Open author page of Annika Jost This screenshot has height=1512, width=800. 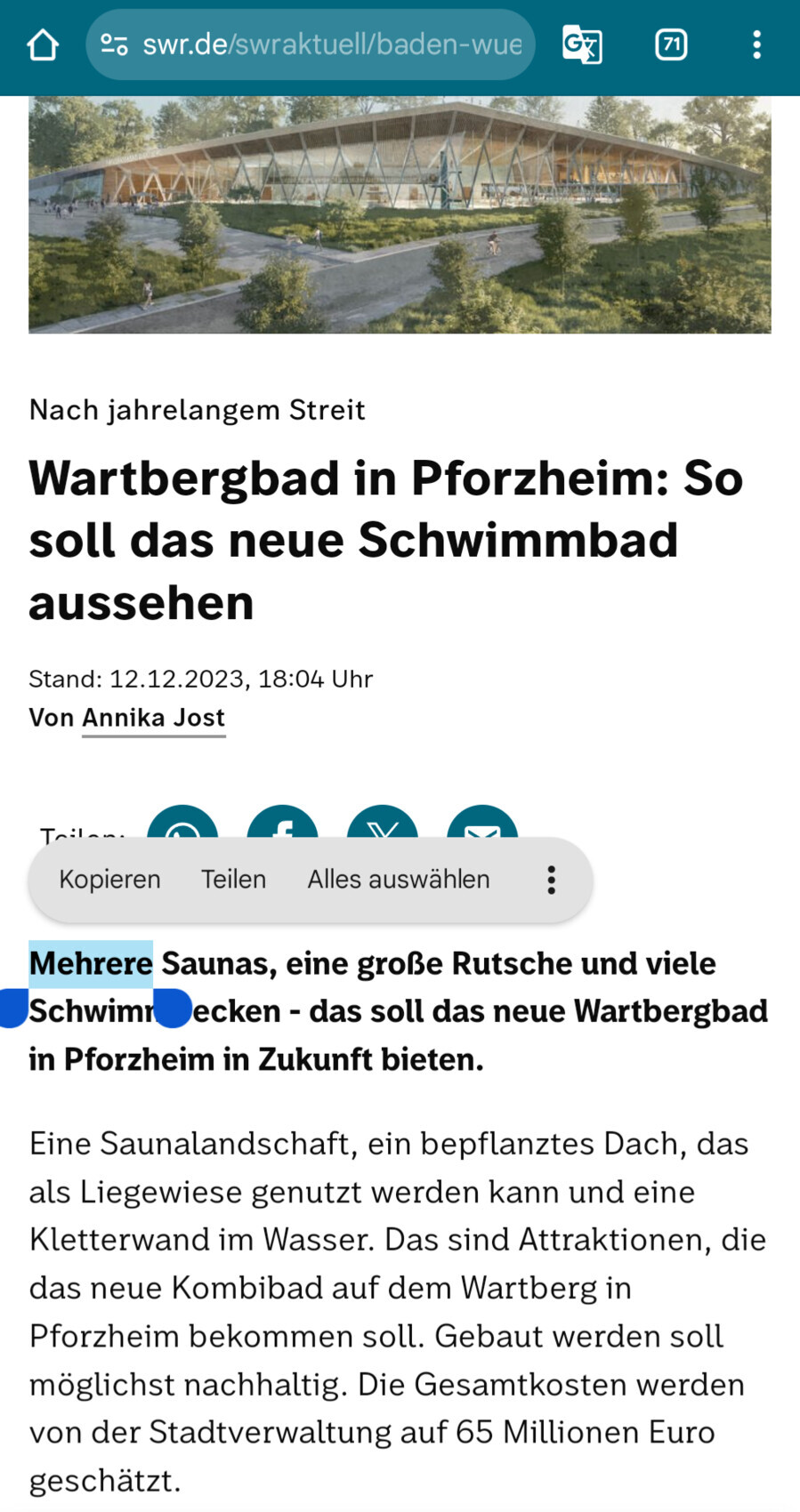pos(153,718)
